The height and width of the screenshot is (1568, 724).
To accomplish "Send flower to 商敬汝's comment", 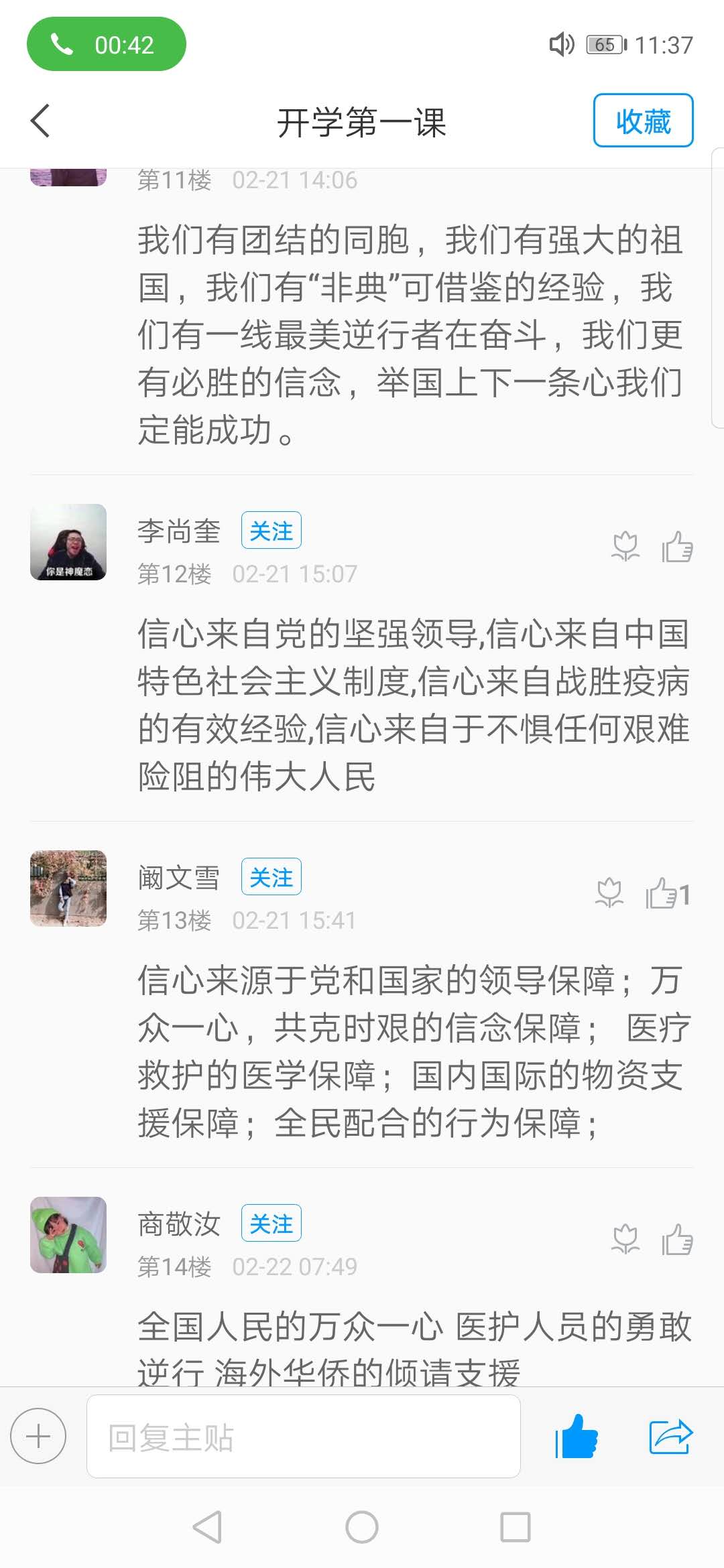I will 625,1240.
